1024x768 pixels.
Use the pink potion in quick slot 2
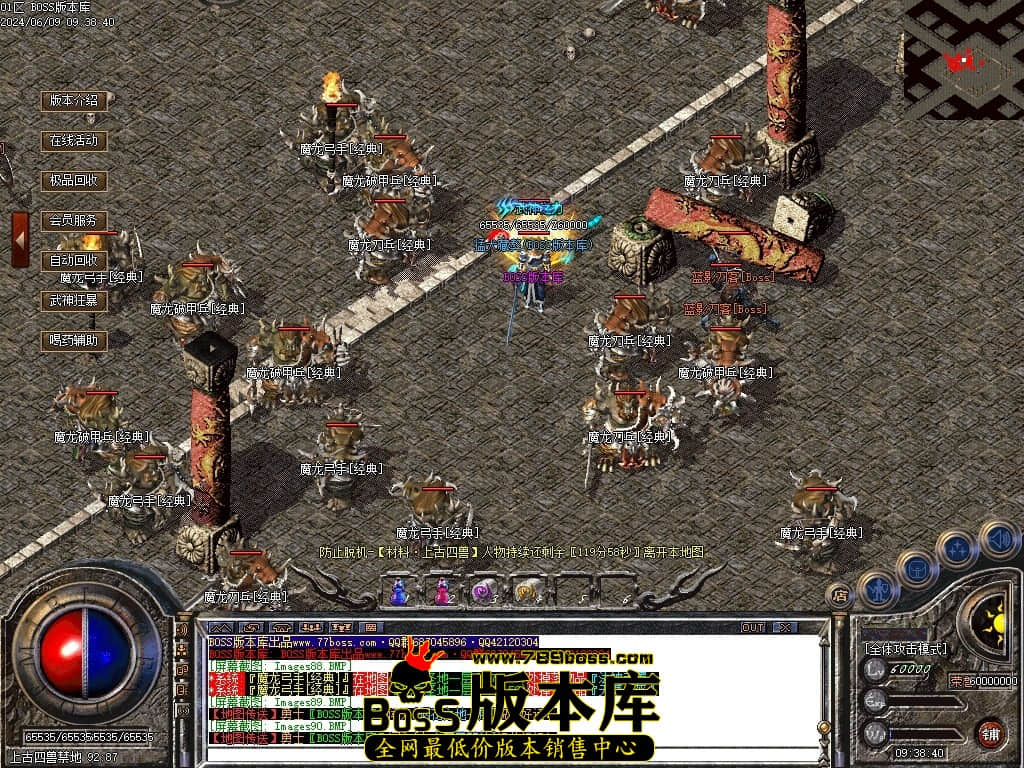click(442, 591)
